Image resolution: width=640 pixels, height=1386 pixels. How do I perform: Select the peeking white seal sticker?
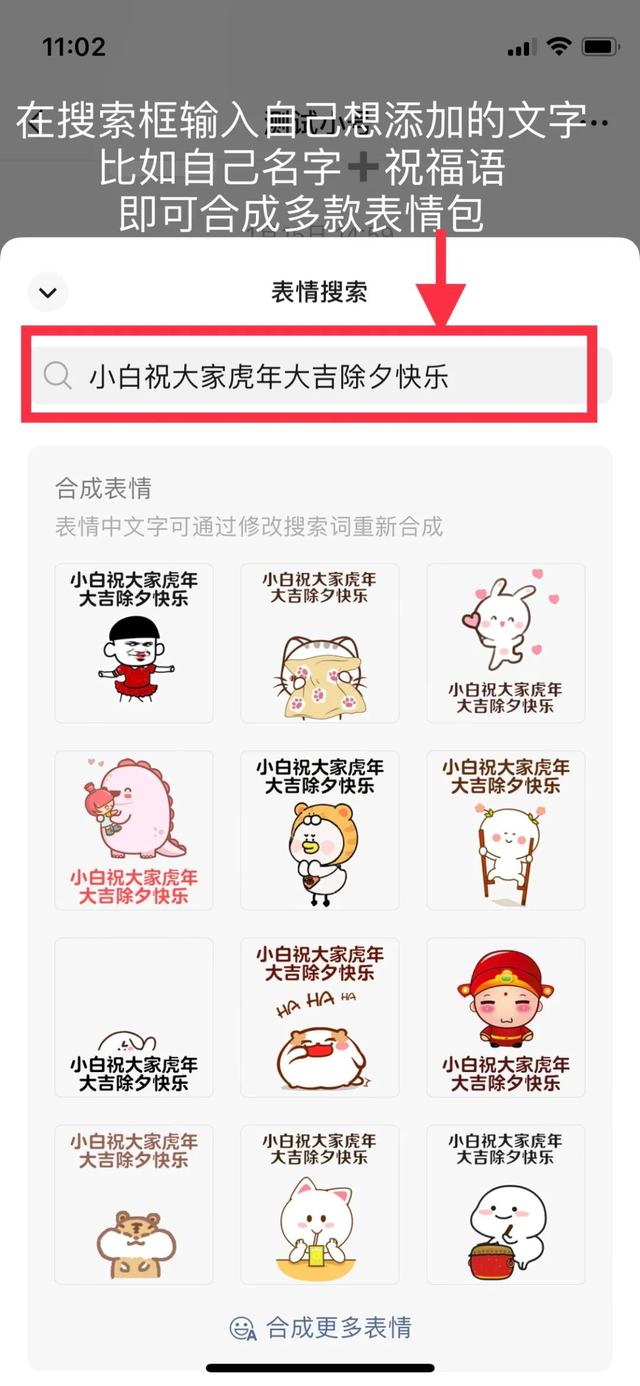[x=134, y=1017]
